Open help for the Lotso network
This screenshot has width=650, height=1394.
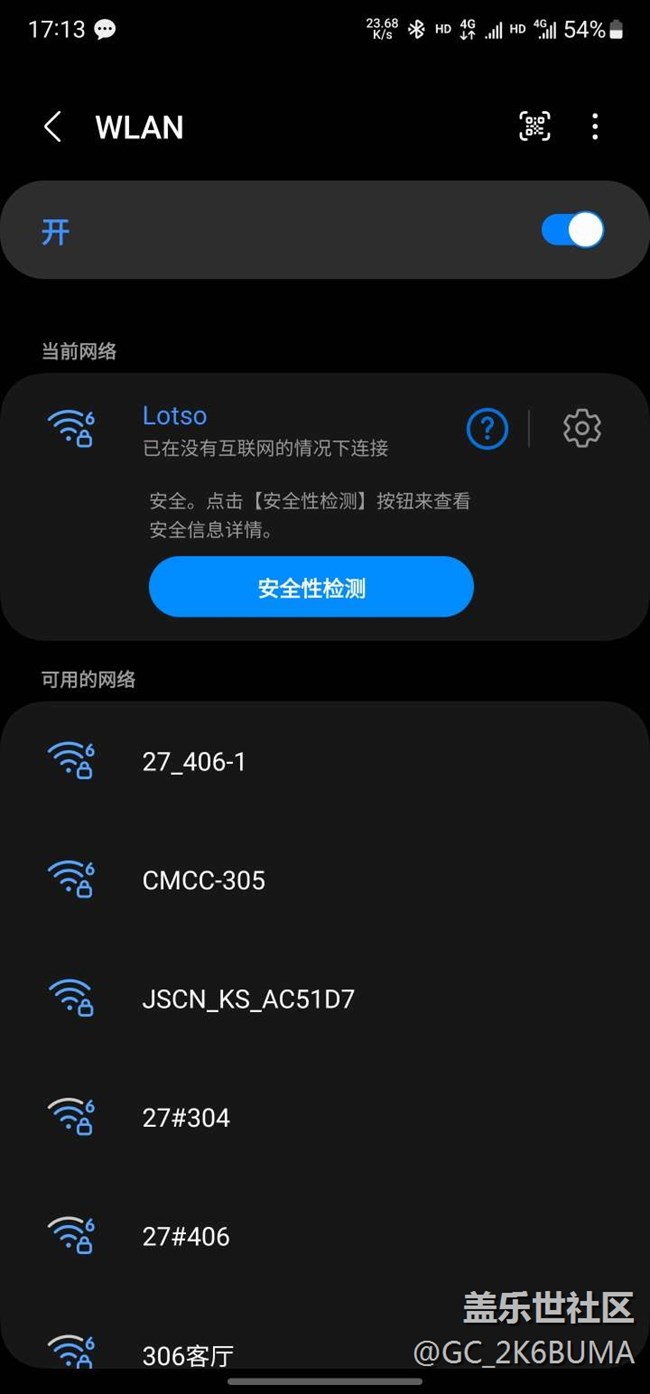click(487, 429)
